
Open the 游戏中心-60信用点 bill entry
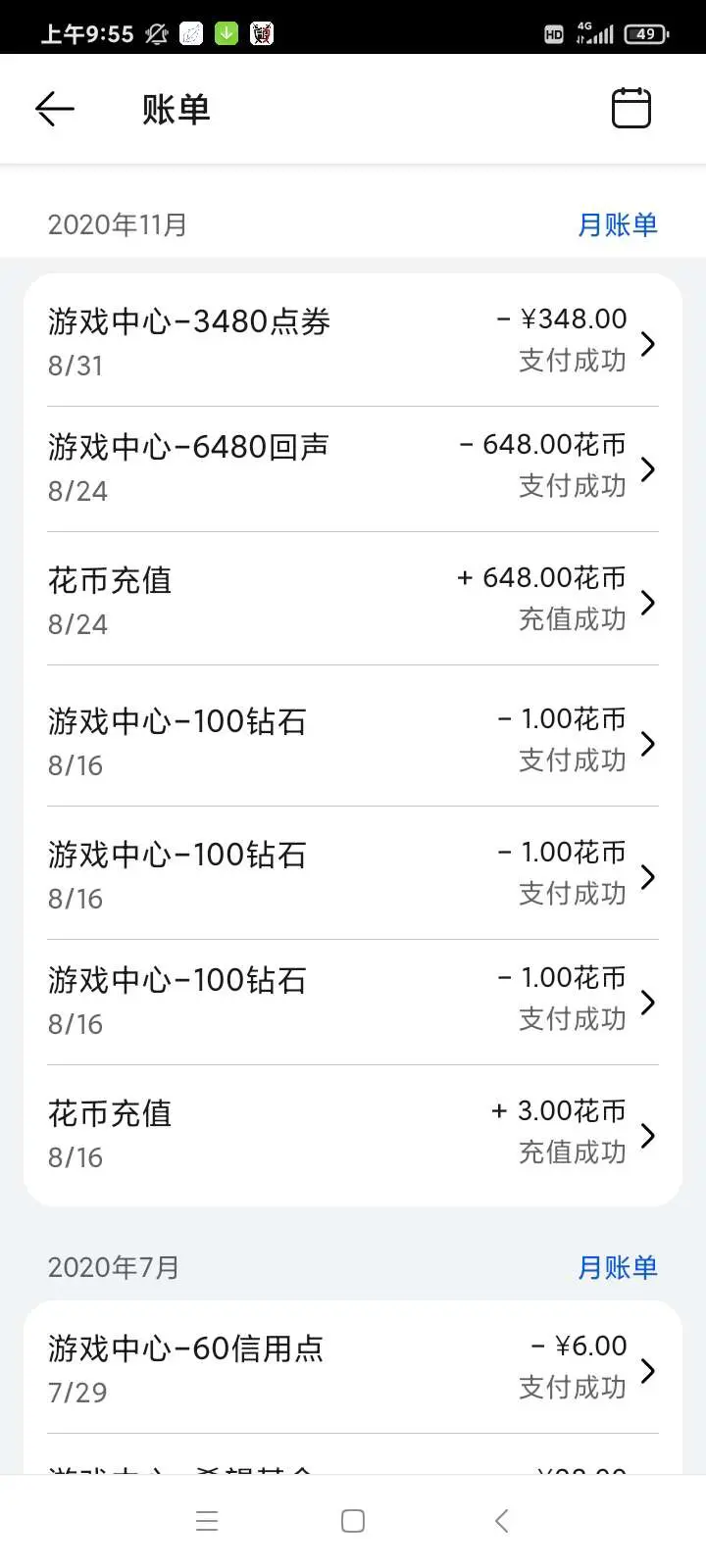click(x=353, y=1368)
